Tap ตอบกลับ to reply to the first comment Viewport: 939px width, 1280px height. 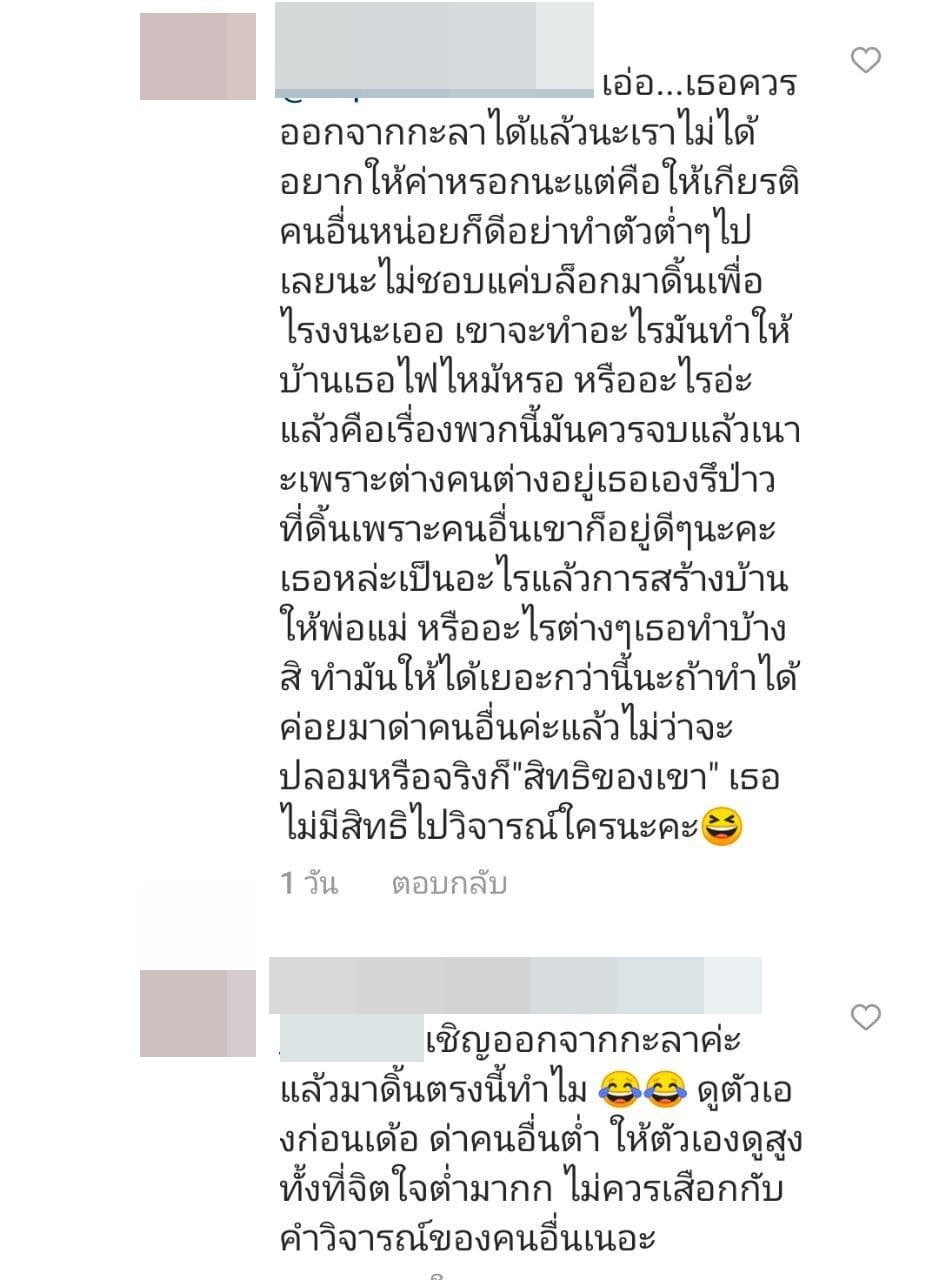449,884
